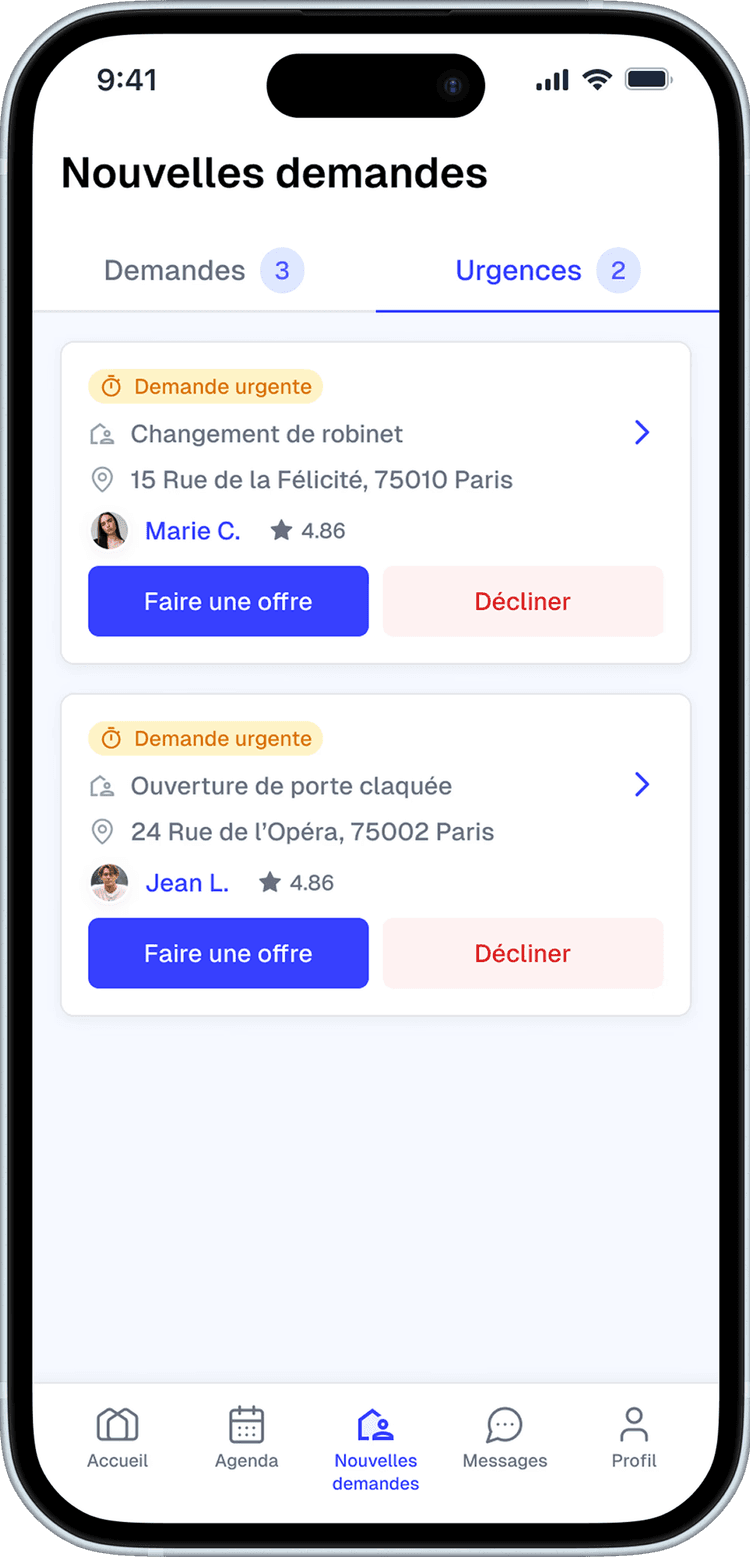Open the Accueil home icon
This screenshot has height=1557, width=750.
tap(117, 1423)
